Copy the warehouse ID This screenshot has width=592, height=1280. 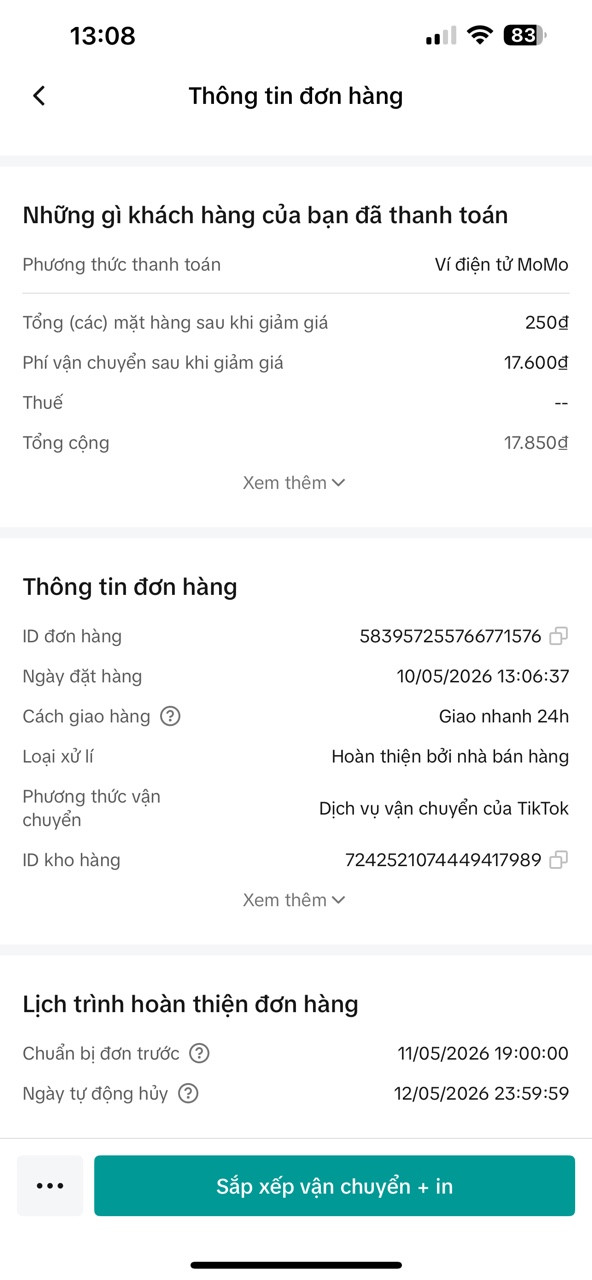coord(560,860)
